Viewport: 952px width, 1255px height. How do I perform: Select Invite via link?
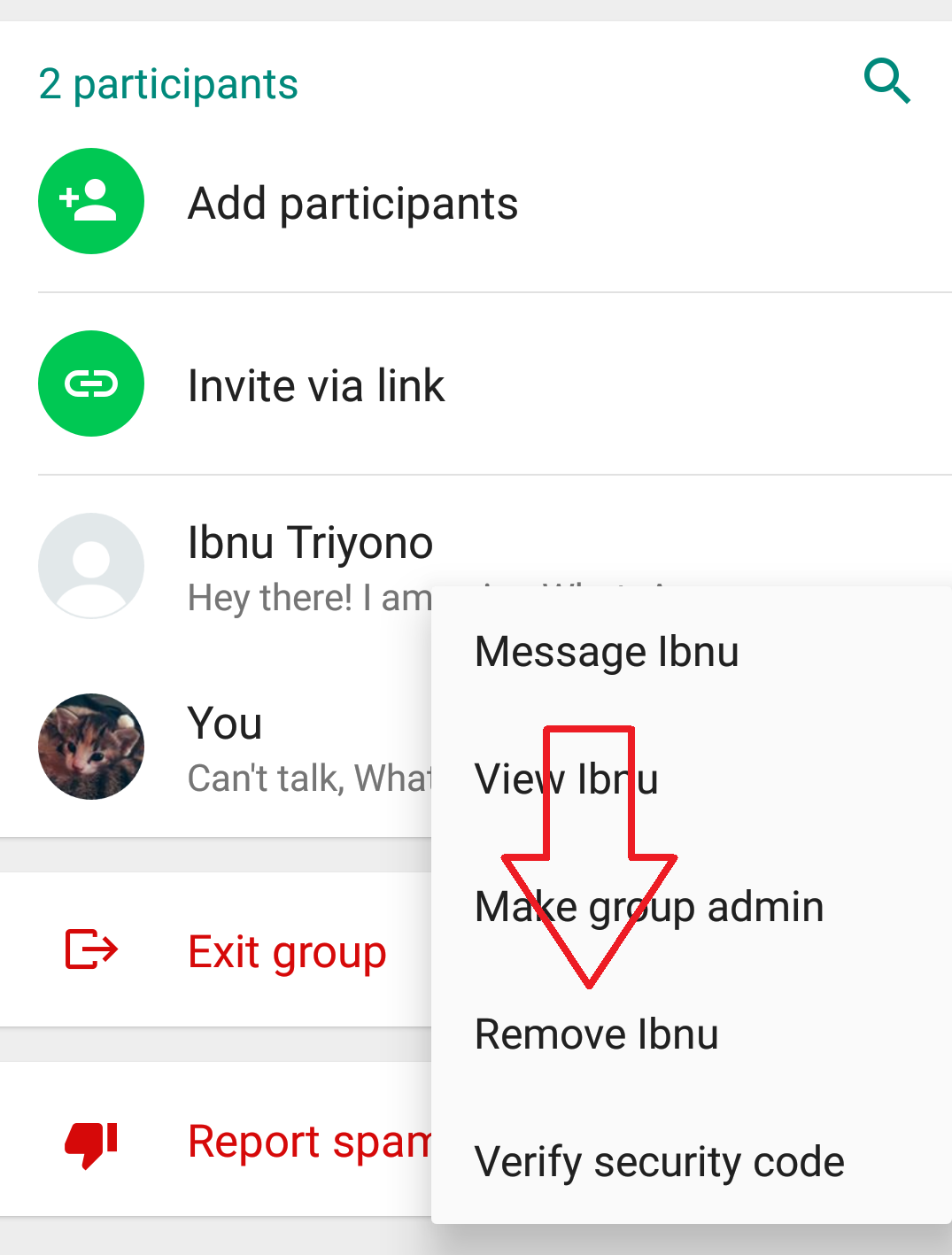point(316,385)
